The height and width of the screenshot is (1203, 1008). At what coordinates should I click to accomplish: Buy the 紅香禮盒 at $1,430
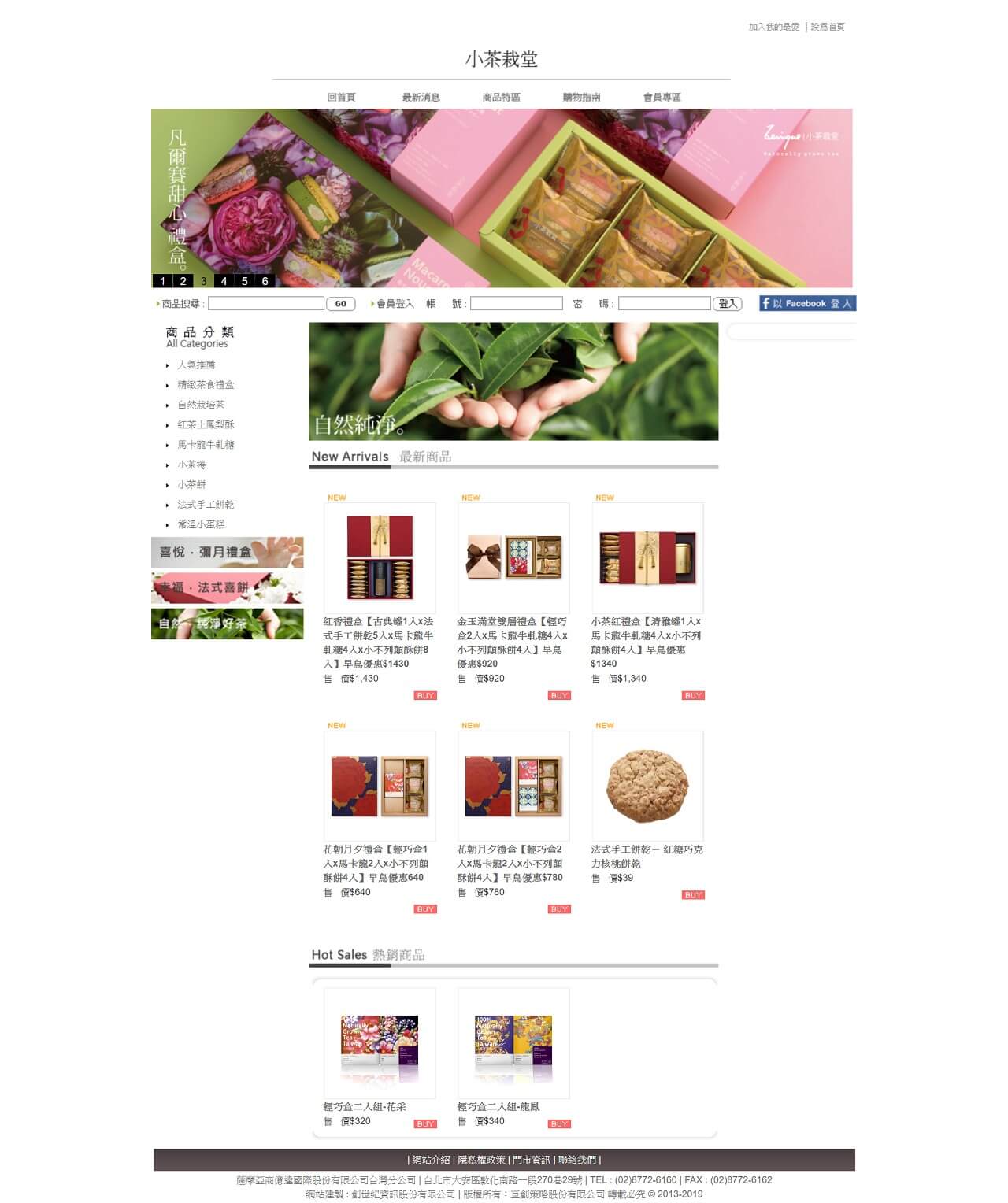click(425, 695)
